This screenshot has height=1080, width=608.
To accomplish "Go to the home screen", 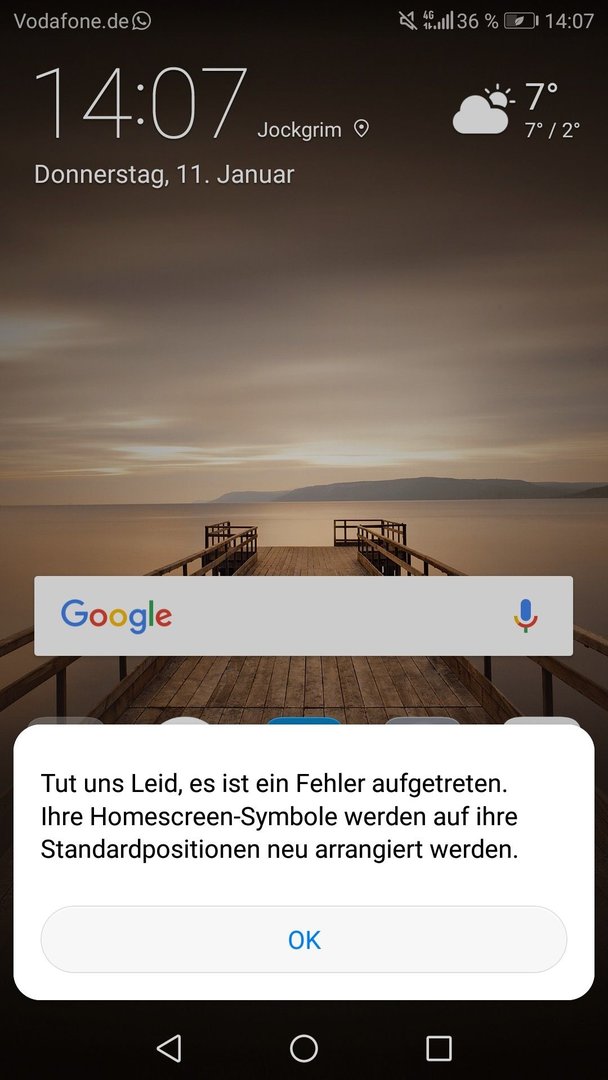I will [x=304, y=1048].
